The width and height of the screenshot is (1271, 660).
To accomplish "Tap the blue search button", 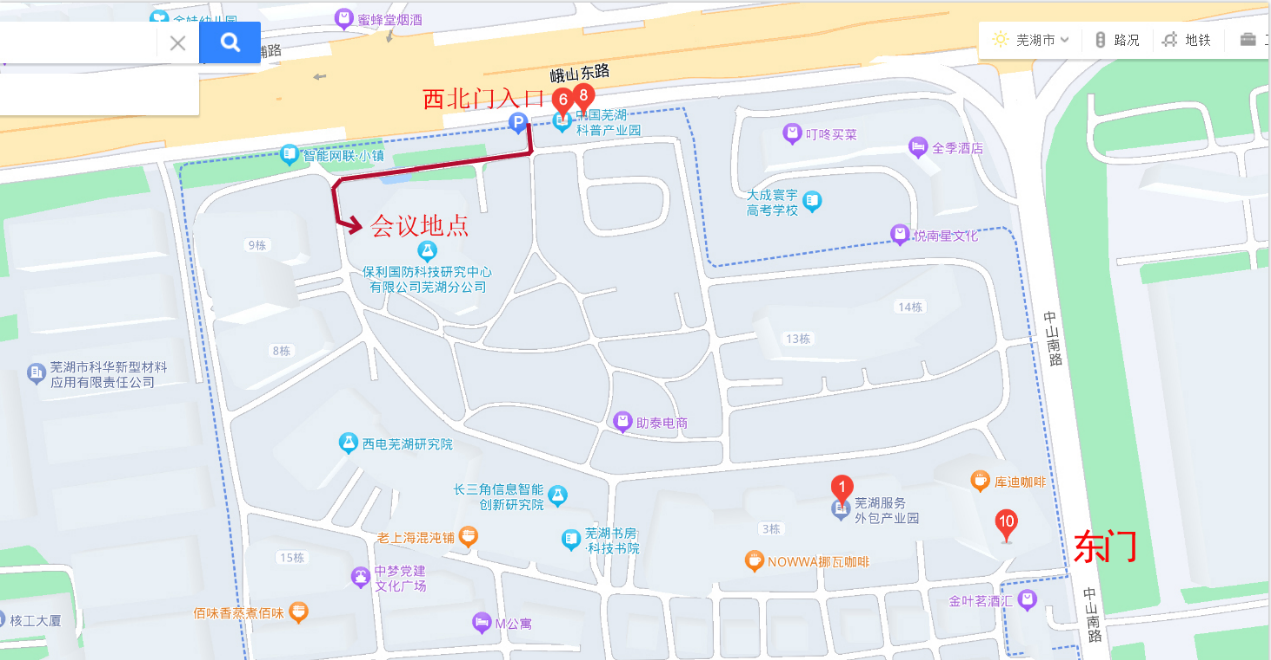I will [x=230, y=42].
